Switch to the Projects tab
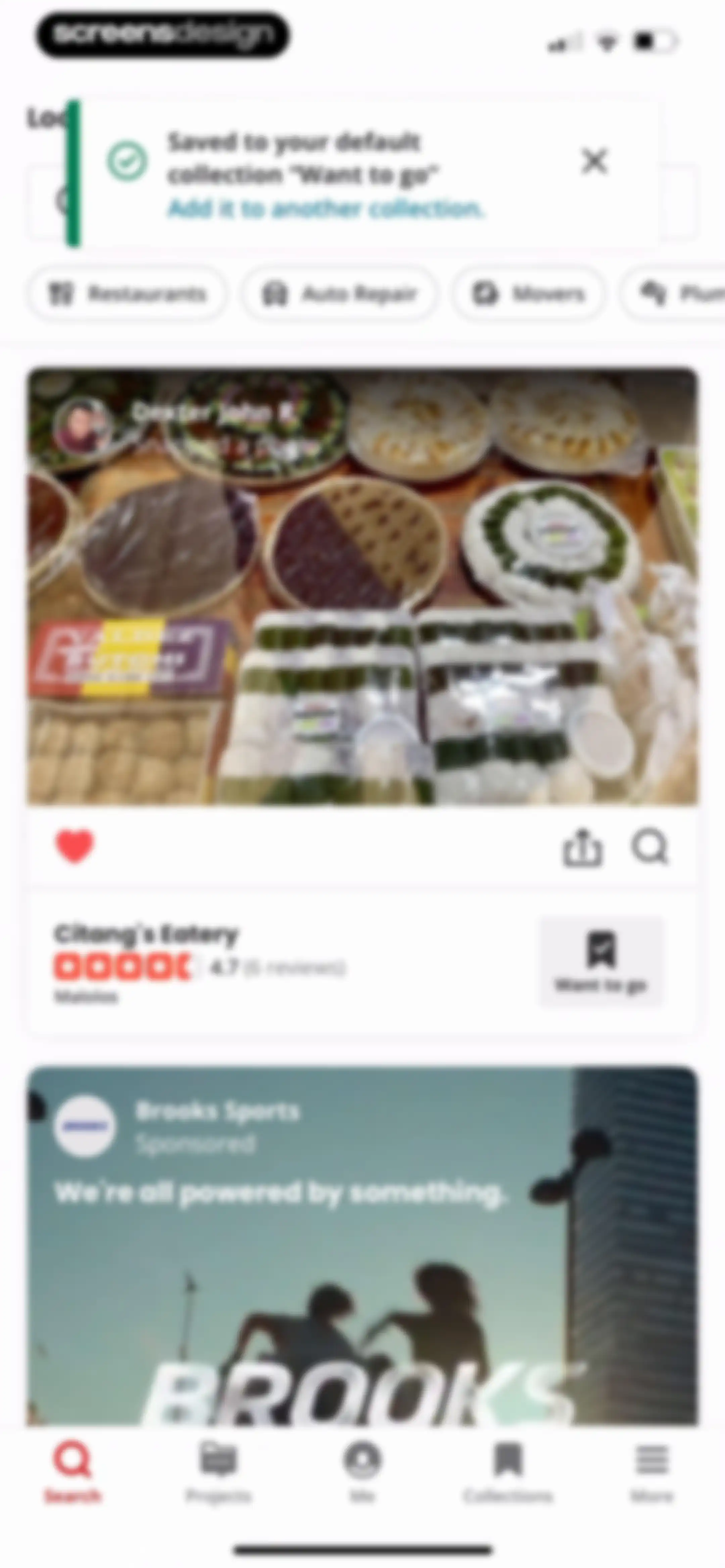This screenshot has width=725, height=1568. pyautogui.click(x=218, y=1471)
